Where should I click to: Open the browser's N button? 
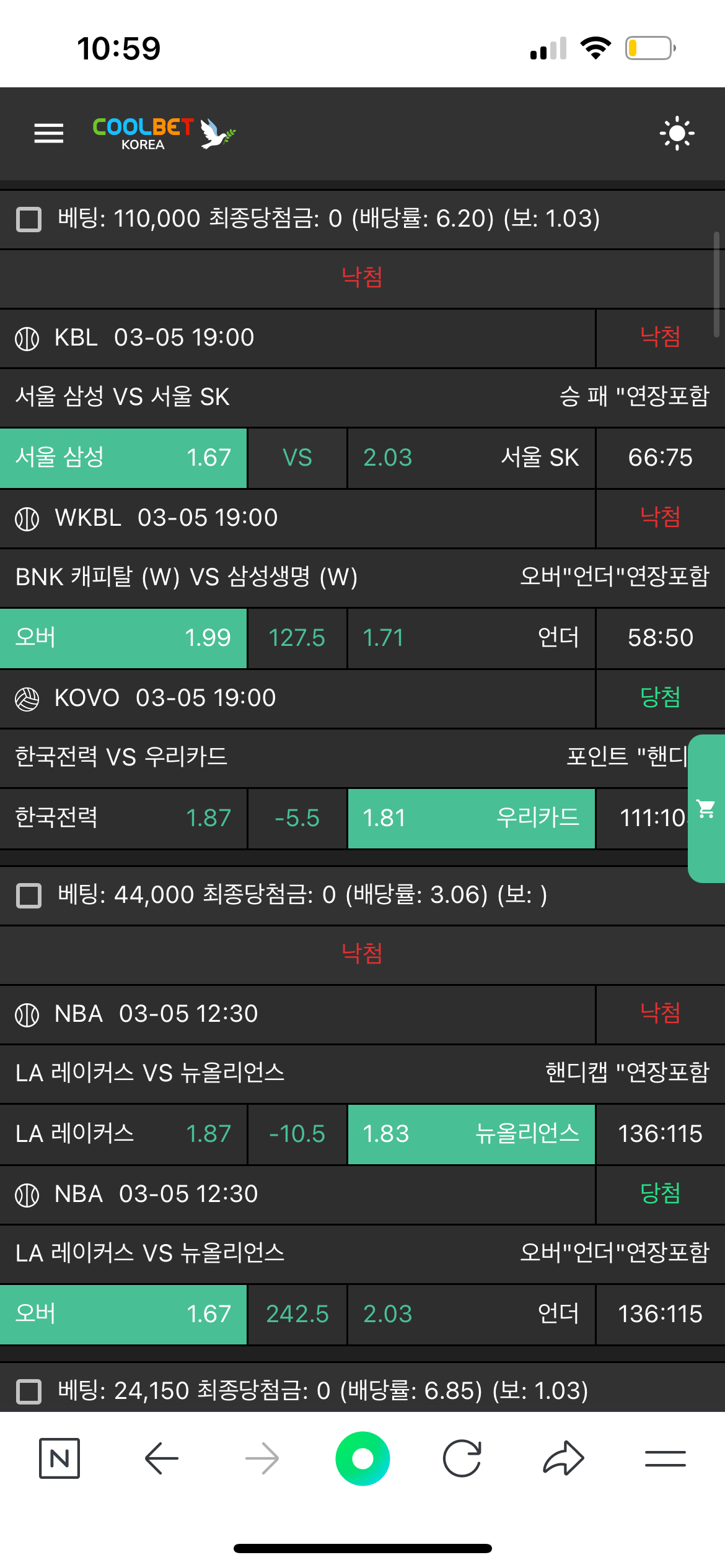59,1459
